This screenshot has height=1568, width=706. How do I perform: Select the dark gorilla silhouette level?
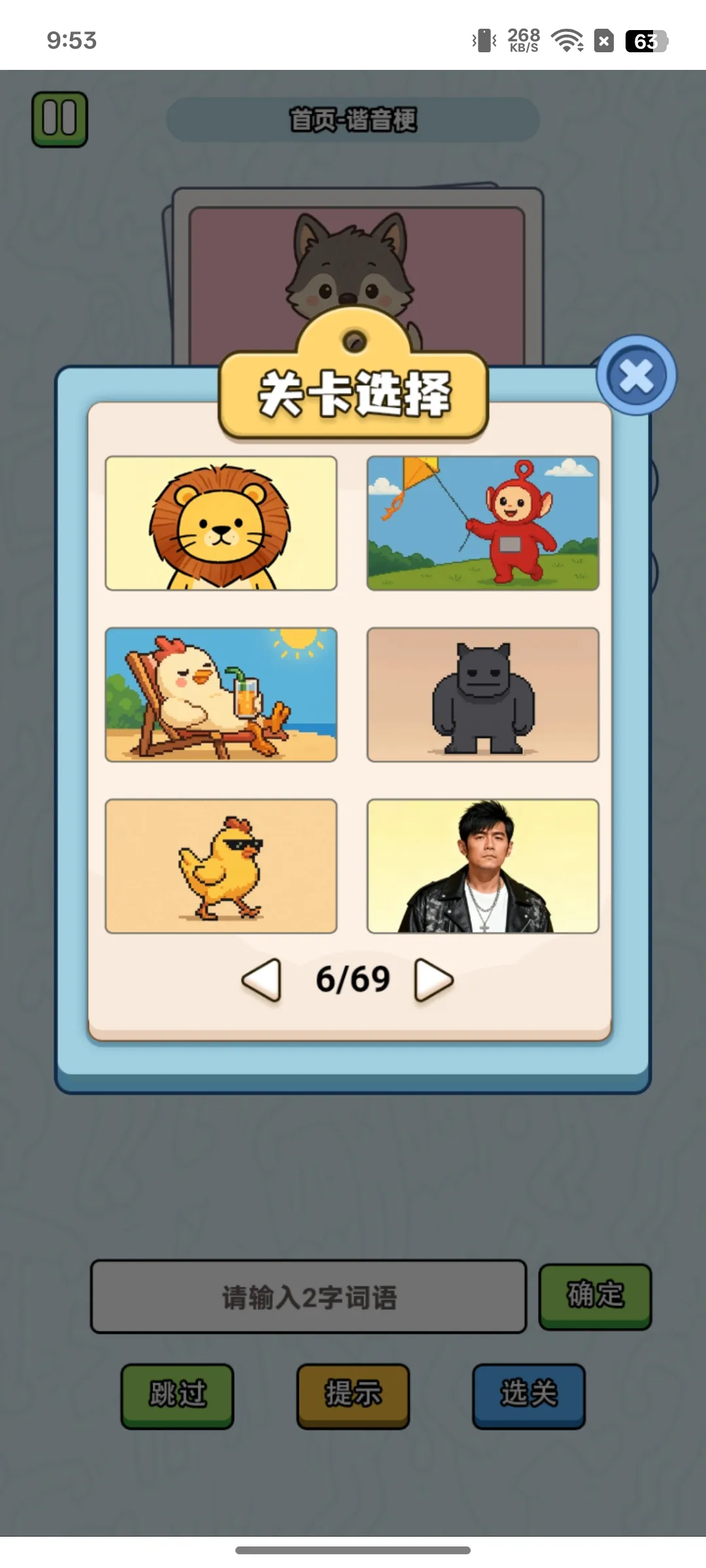482,694
